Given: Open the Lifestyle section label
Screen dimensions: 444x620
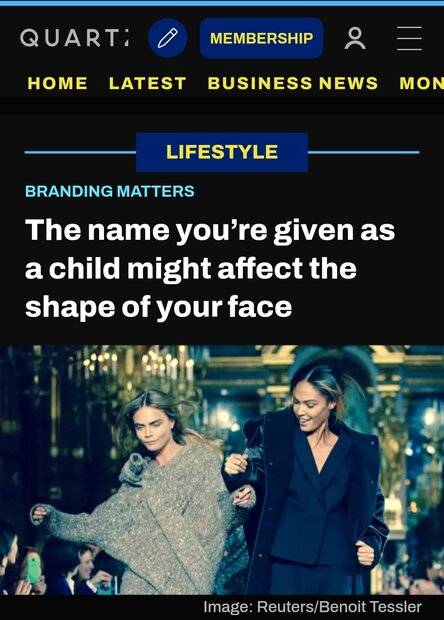Looking at the screenshot, I should tap(222, 152).
